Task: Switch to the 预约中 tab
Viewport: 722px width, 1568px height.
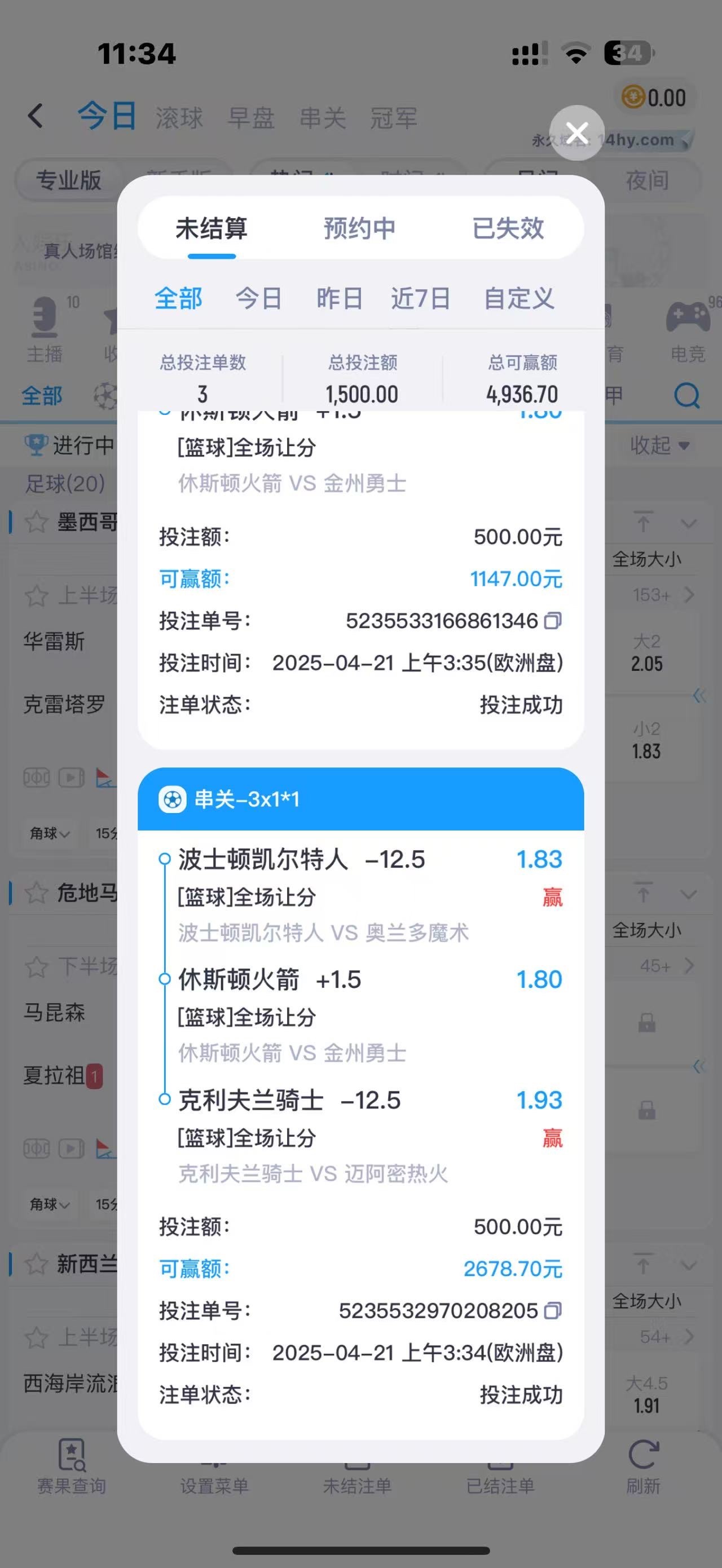Action: pos(359,228)
